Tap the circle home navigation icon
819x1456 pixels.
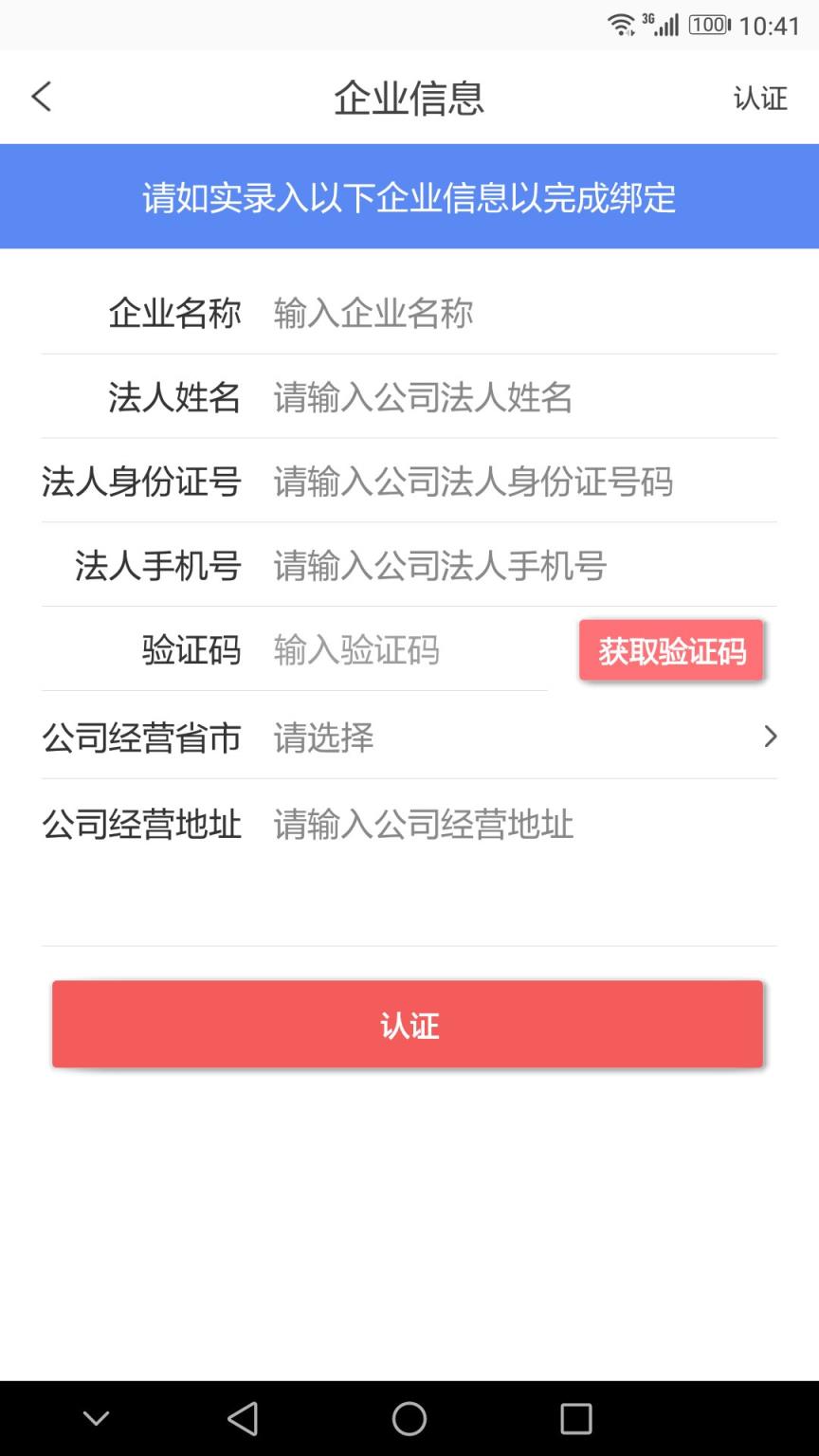click(x=409, y=1419)
